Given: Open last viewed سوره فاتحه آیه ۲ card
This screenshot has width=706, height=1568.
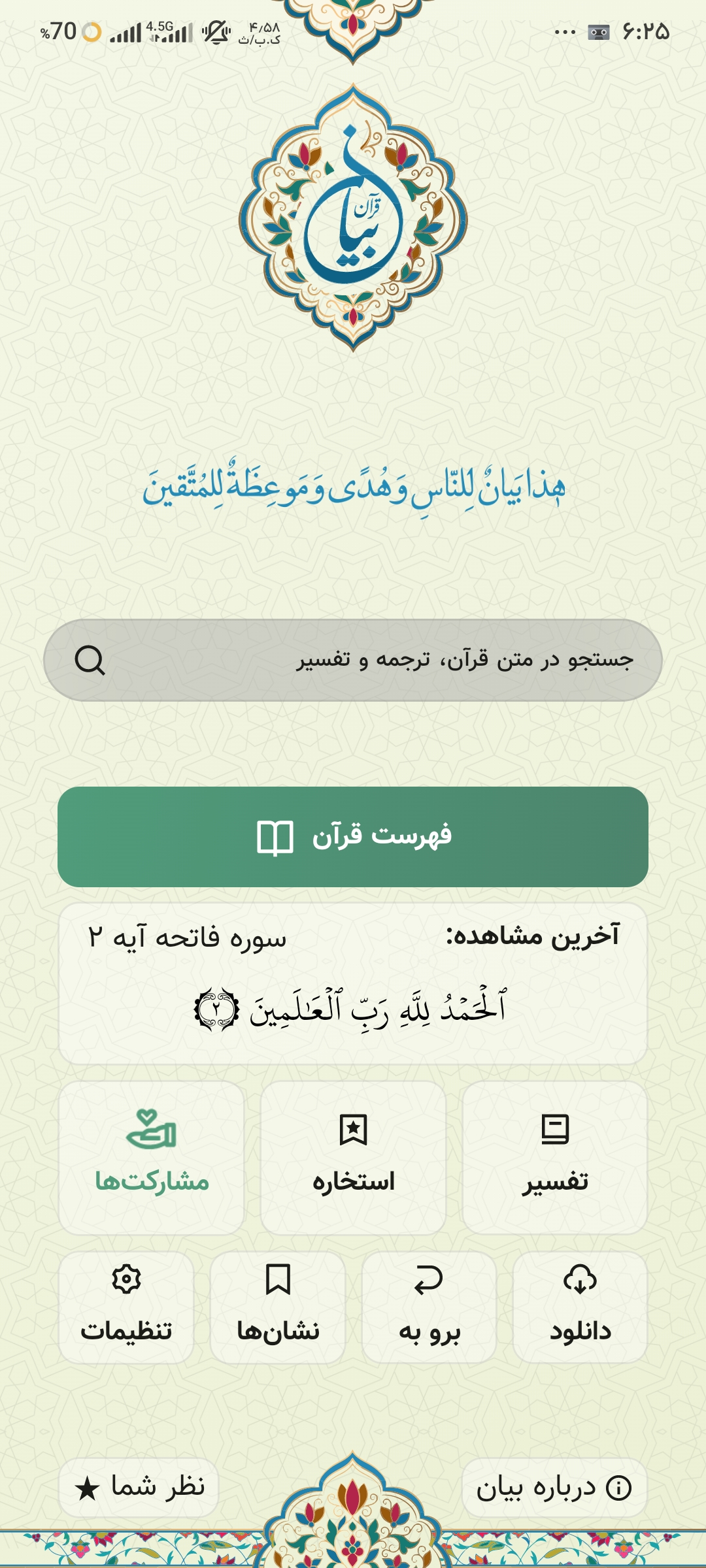Looking at the screenshot, I should [x=353, y=983].
